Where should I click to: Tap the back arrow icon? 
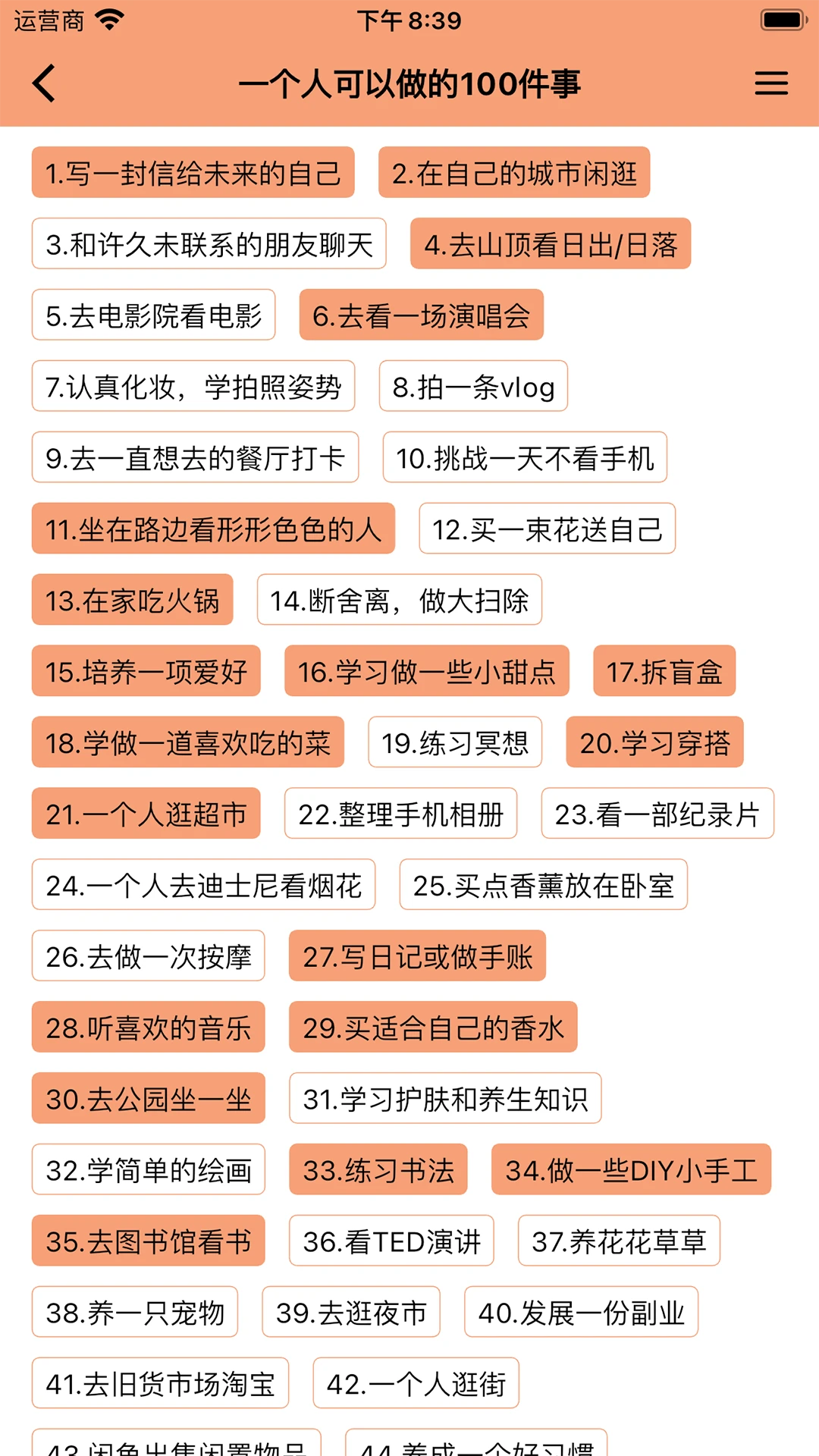pyautogui.click(x=45, y=83)
